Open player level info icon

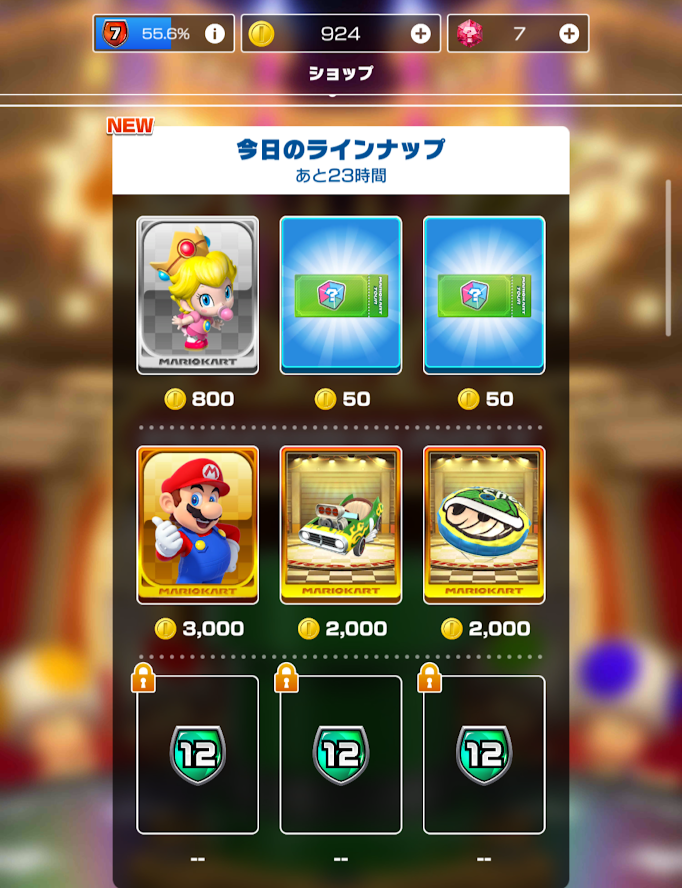[214, 34]
